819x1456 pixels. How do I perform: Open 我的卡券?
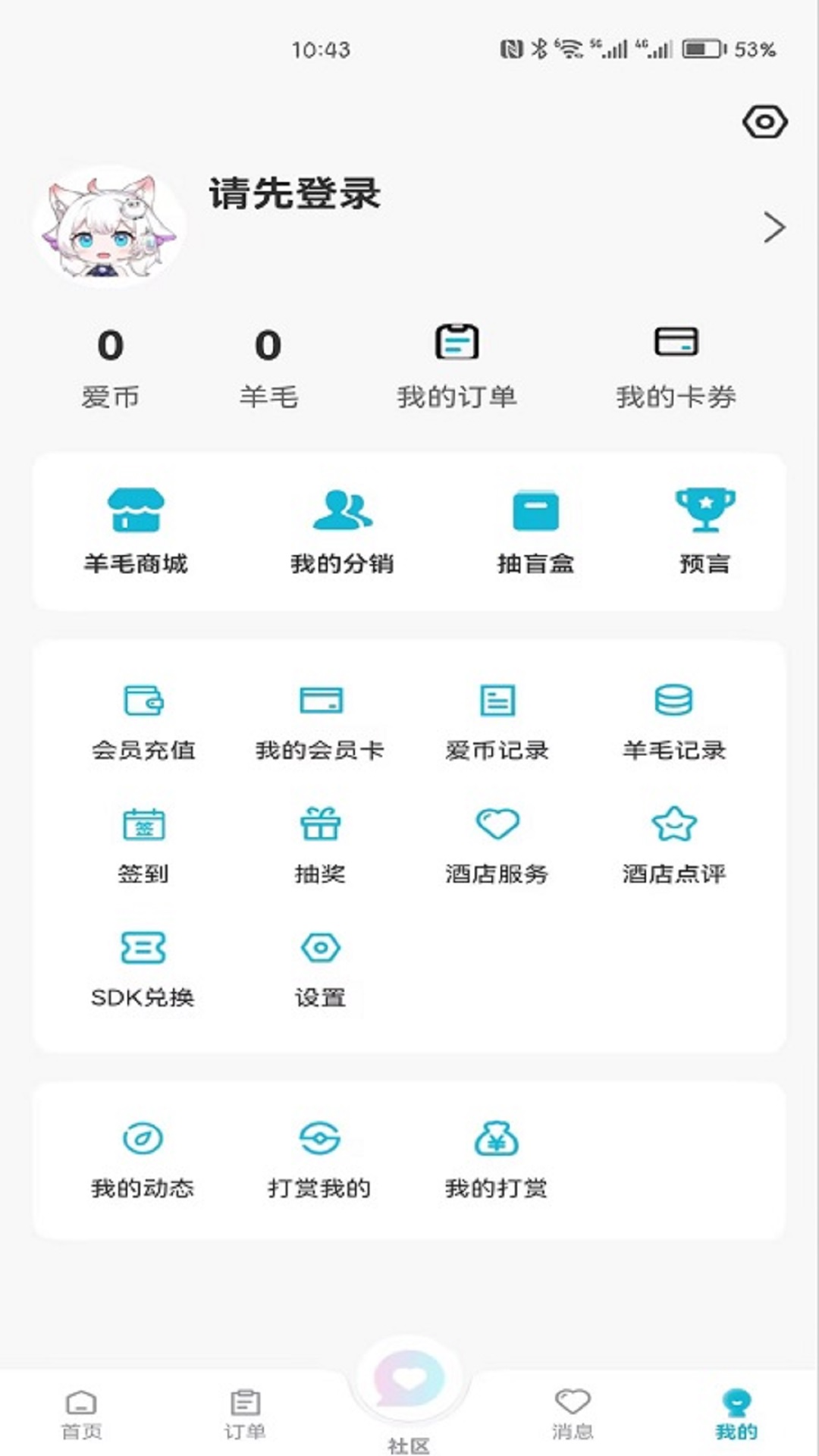coord(676,364)
